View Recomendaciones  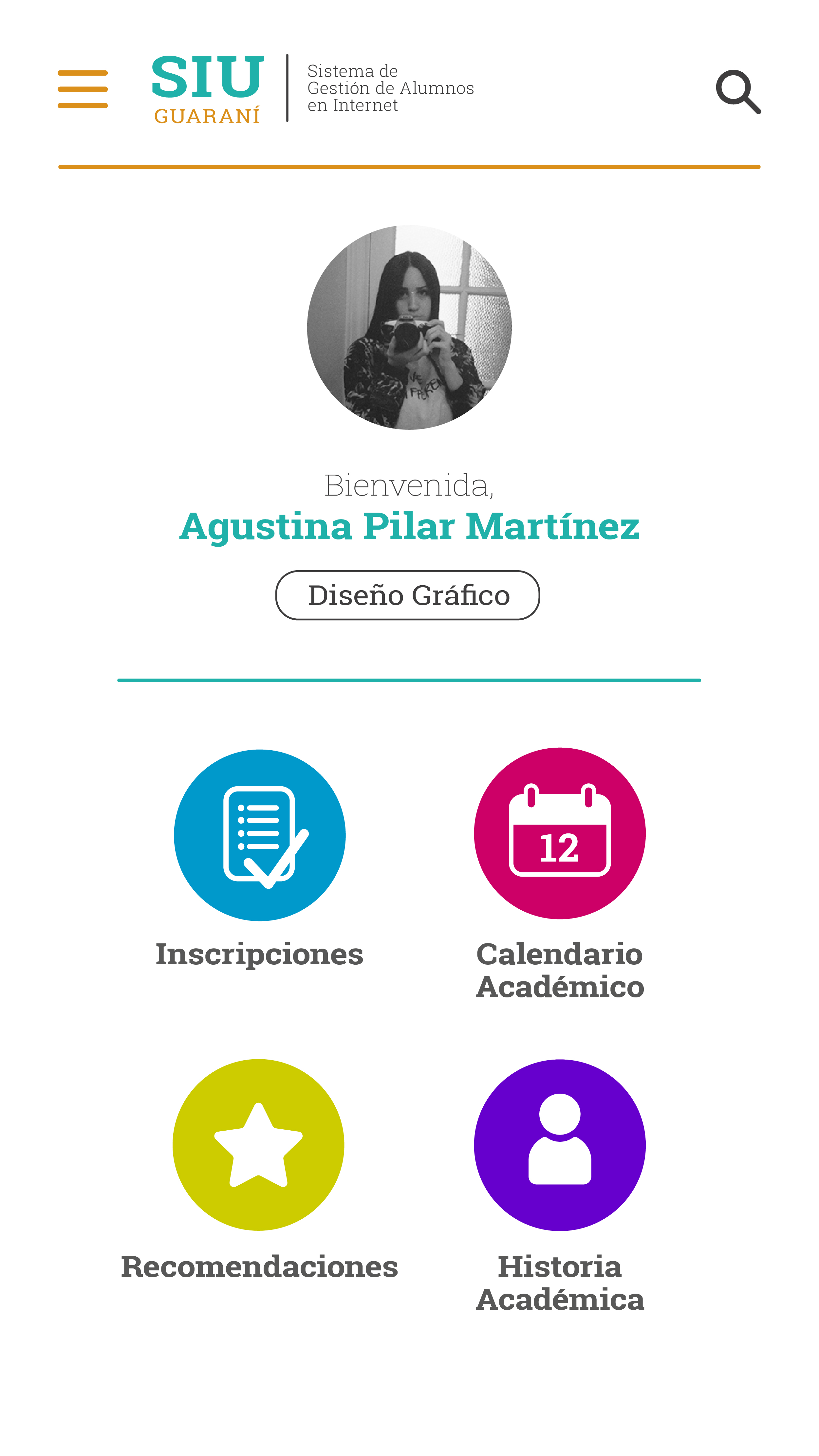click(x=258, y=1145)
